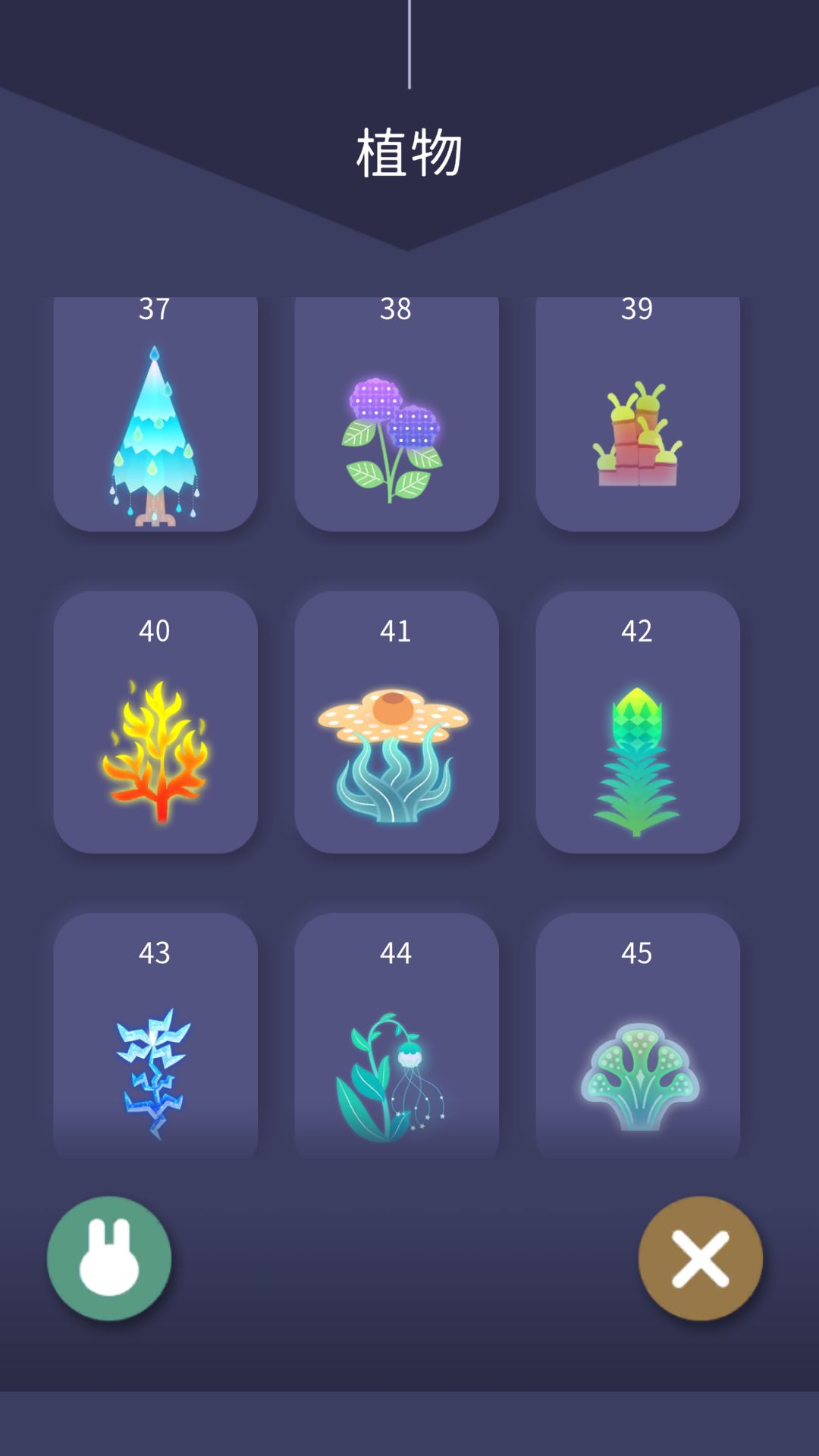Open the lightning plant card 43
This screenshot has width=819, height=1456.
(155, 1036)
